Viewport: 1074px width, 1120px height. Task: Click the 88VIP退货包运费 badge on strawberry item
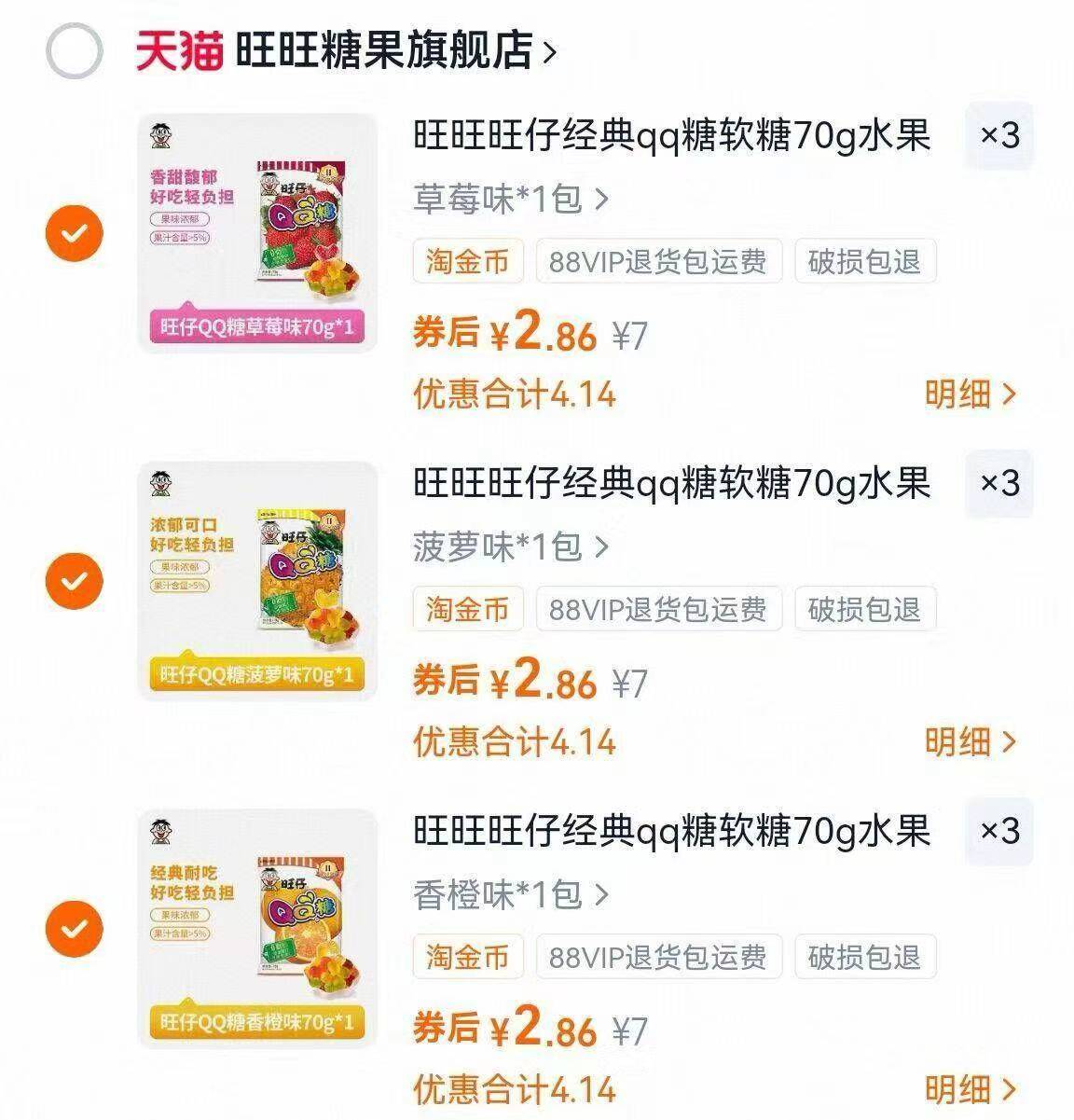point(657,261)
